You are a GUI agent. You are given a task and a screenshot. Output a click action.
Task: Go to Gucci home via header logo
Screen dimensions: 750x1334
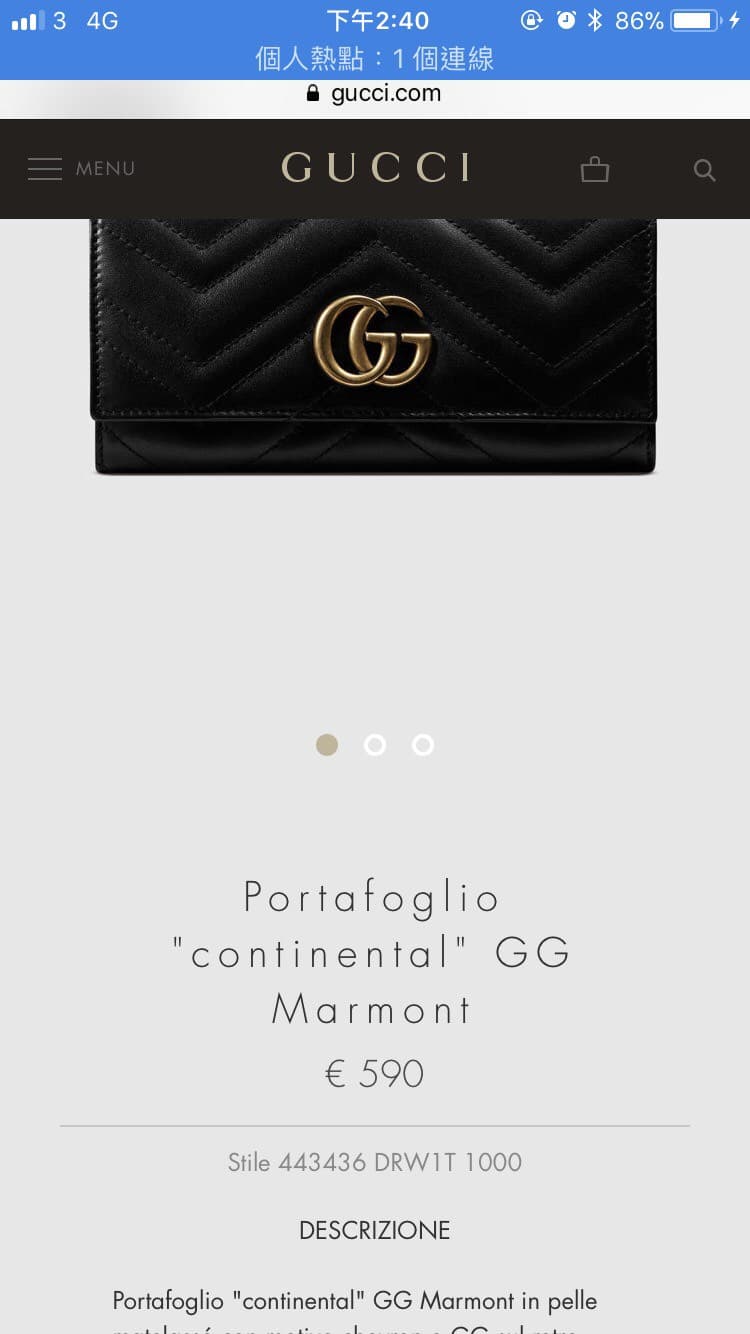(x=375, y=168)
